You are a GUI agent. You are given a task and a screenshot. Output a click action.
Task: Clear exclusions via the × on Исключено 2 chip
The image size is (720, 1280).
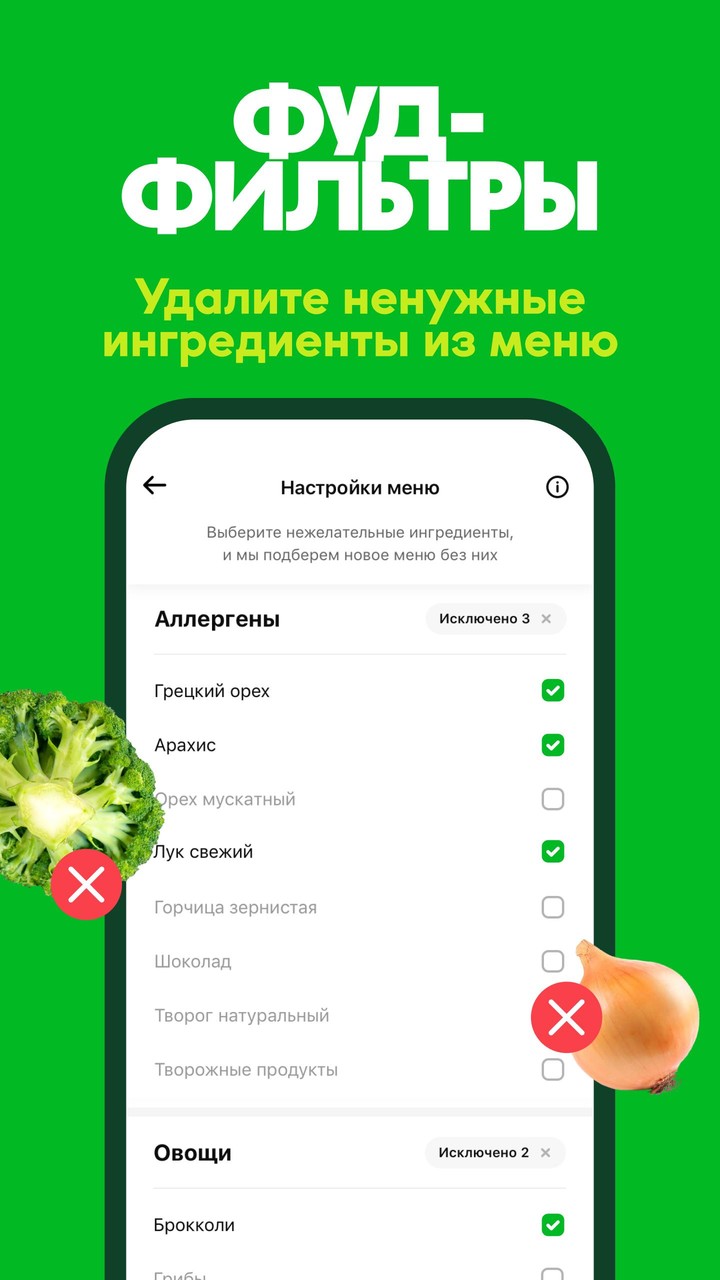click(x=546, y=1152)
